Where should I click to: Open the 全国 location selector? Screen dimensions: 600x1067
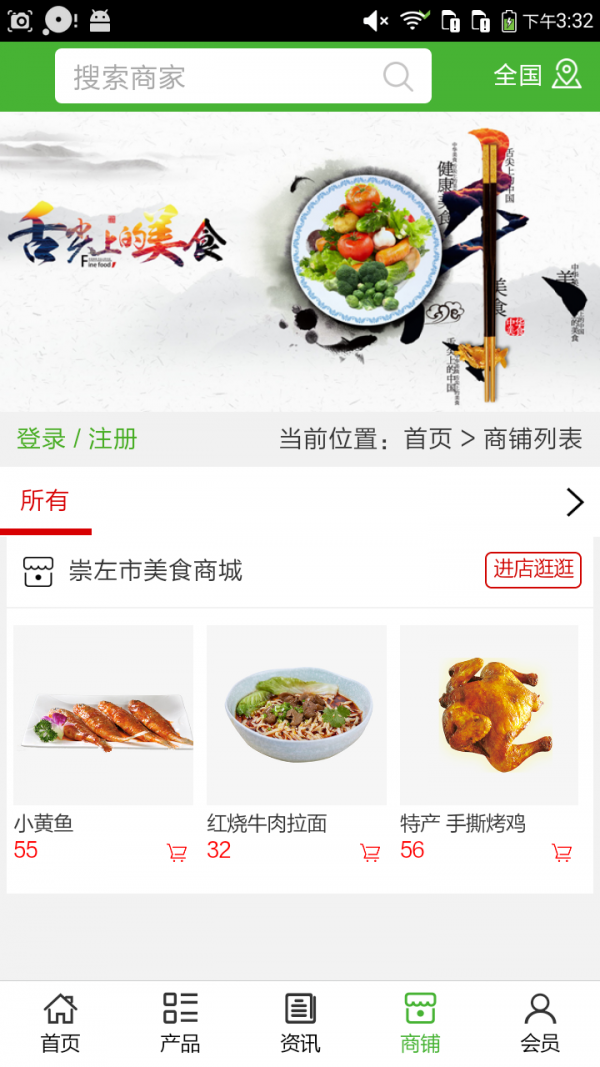point(537,75)
